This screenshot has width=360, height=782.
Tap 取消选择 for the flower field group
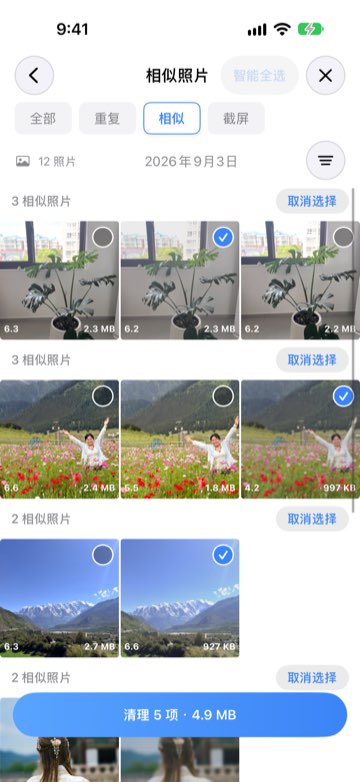click(312, 360)
